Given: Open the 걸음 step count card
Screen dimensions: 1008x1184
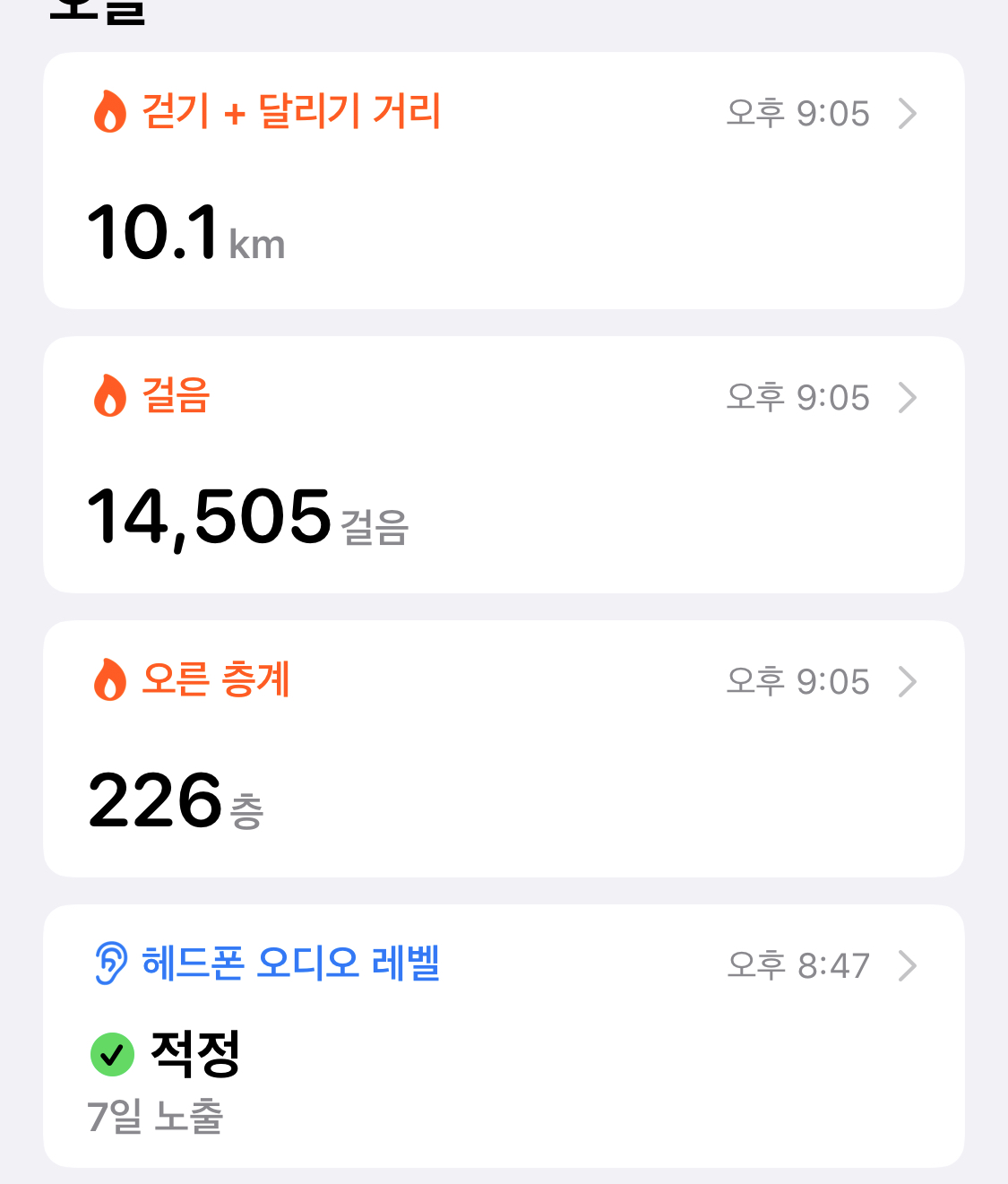Looking at the screenshot, I should (504, 464).
